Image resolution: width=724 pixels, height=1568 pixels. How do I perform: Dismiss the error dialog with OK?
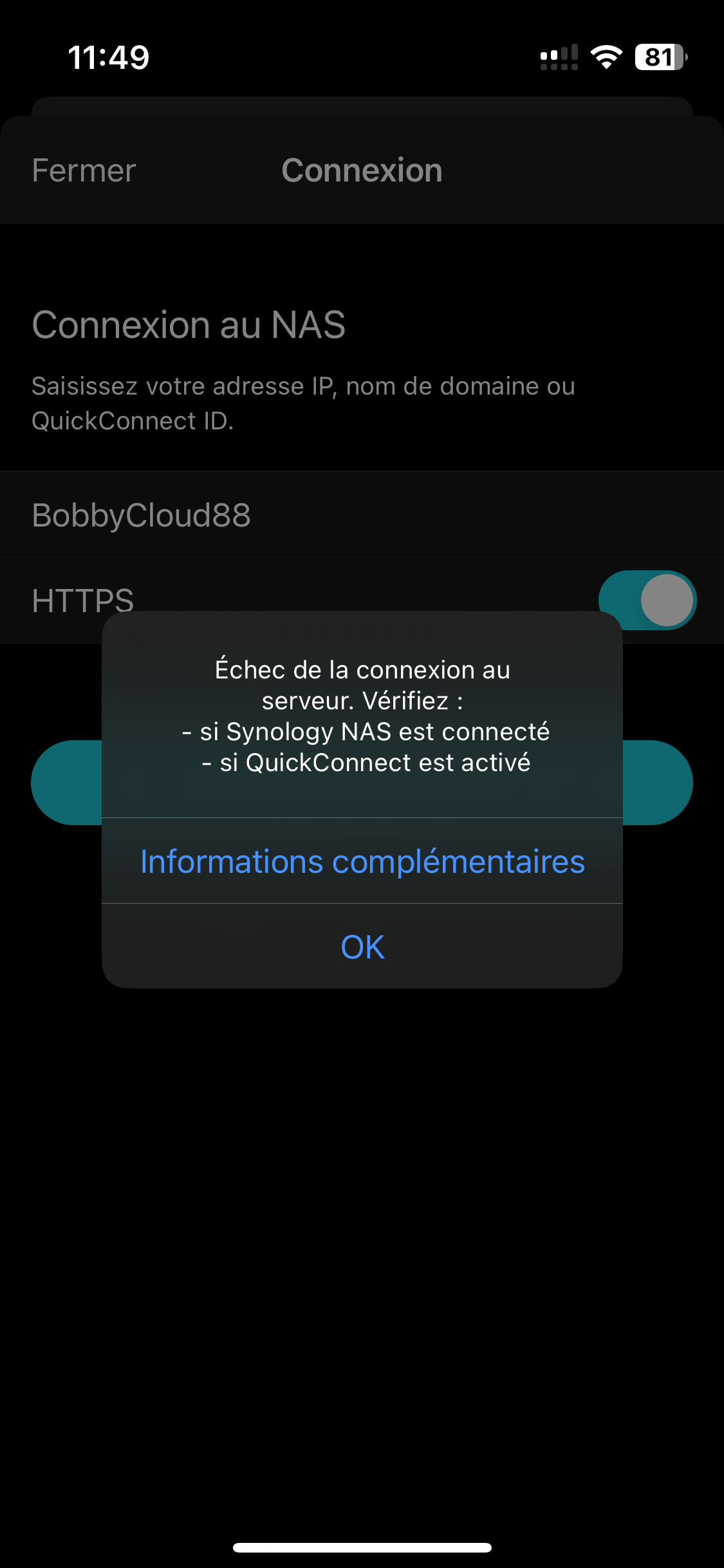click(362, 946)
